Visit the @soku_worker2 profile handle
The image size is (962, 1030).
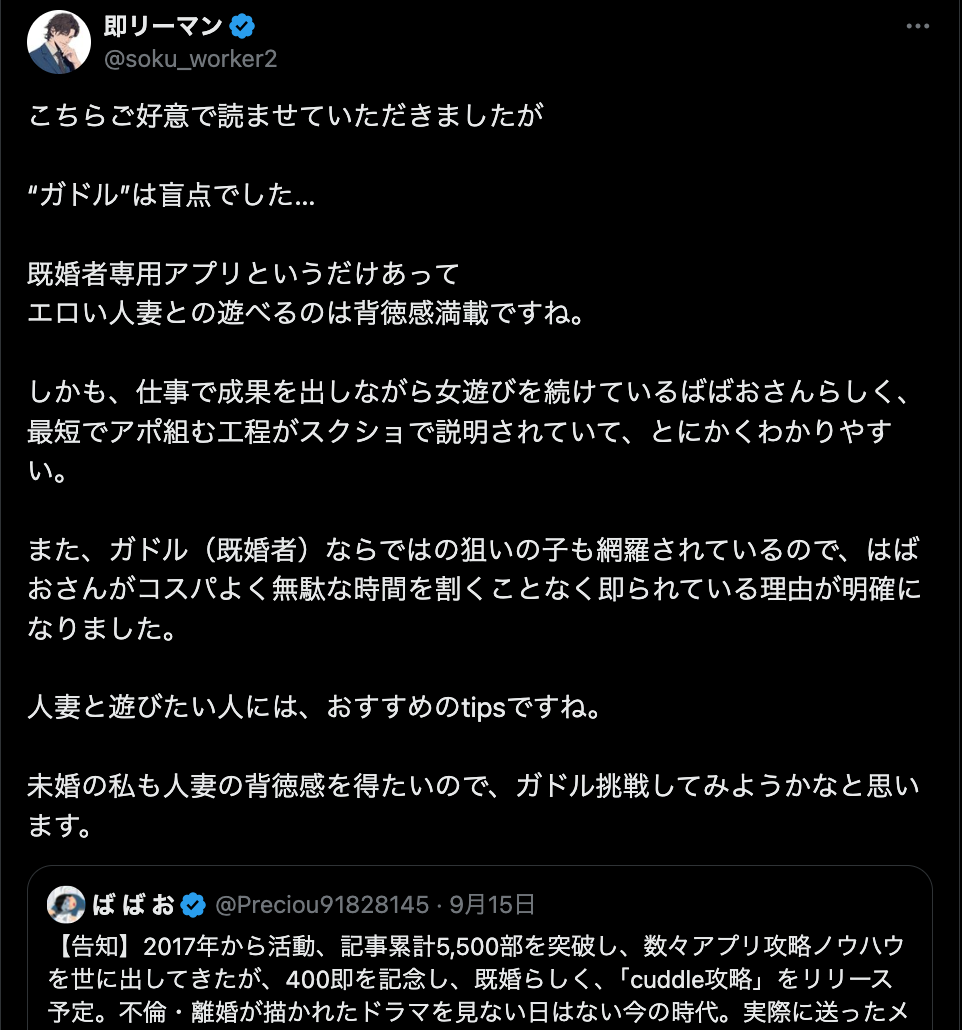pyautogui.click(x=191, y=59)
